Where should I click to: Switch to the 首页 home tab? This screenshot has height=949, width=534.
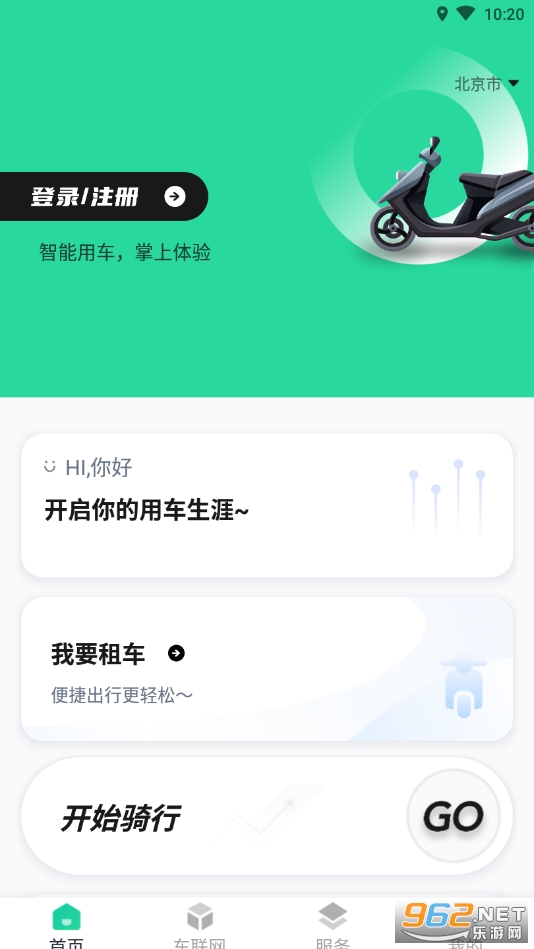point(67,925)
